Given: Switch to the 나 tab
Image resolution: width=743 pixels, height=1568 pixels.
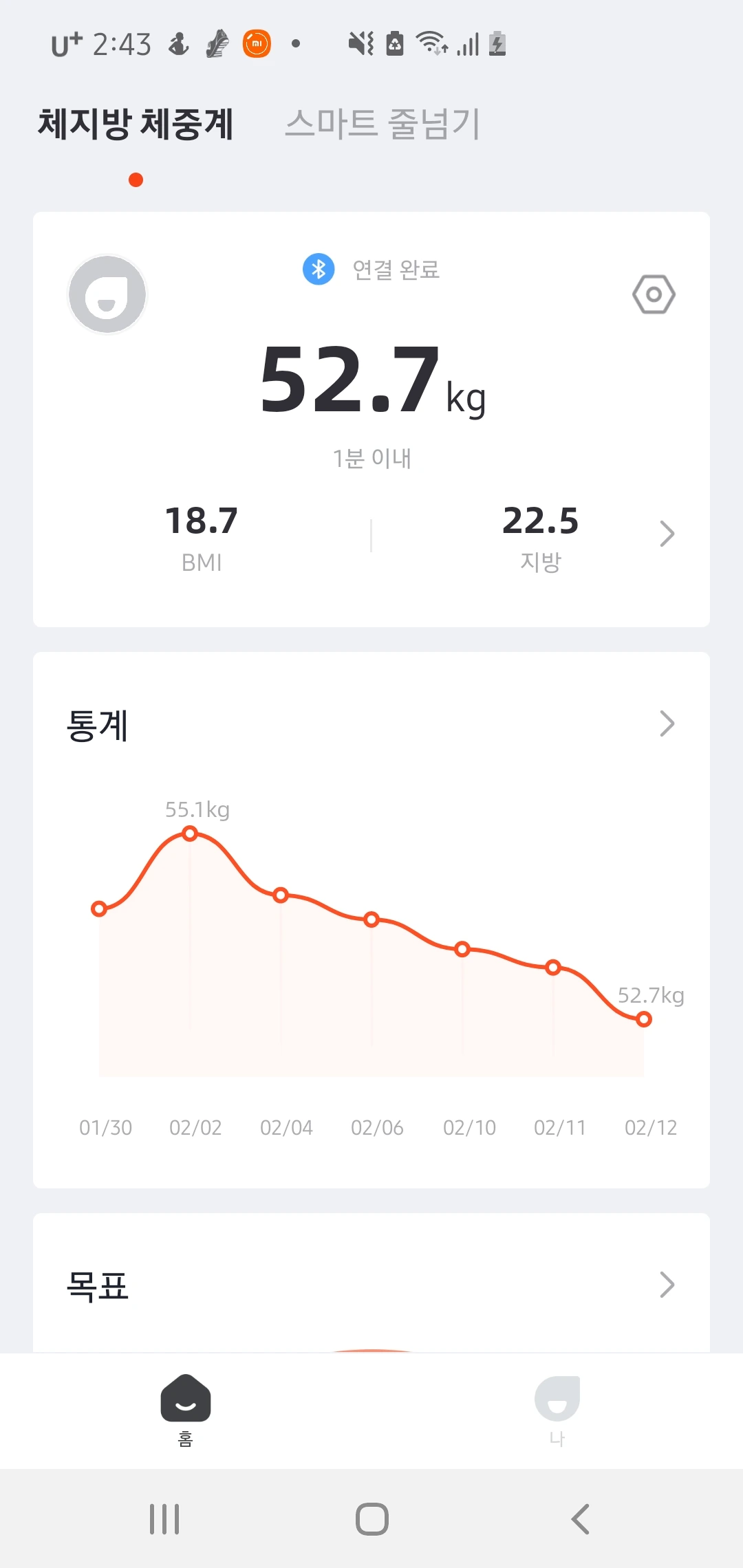Looking at the screenshot, I should (x=557, y=1408).
